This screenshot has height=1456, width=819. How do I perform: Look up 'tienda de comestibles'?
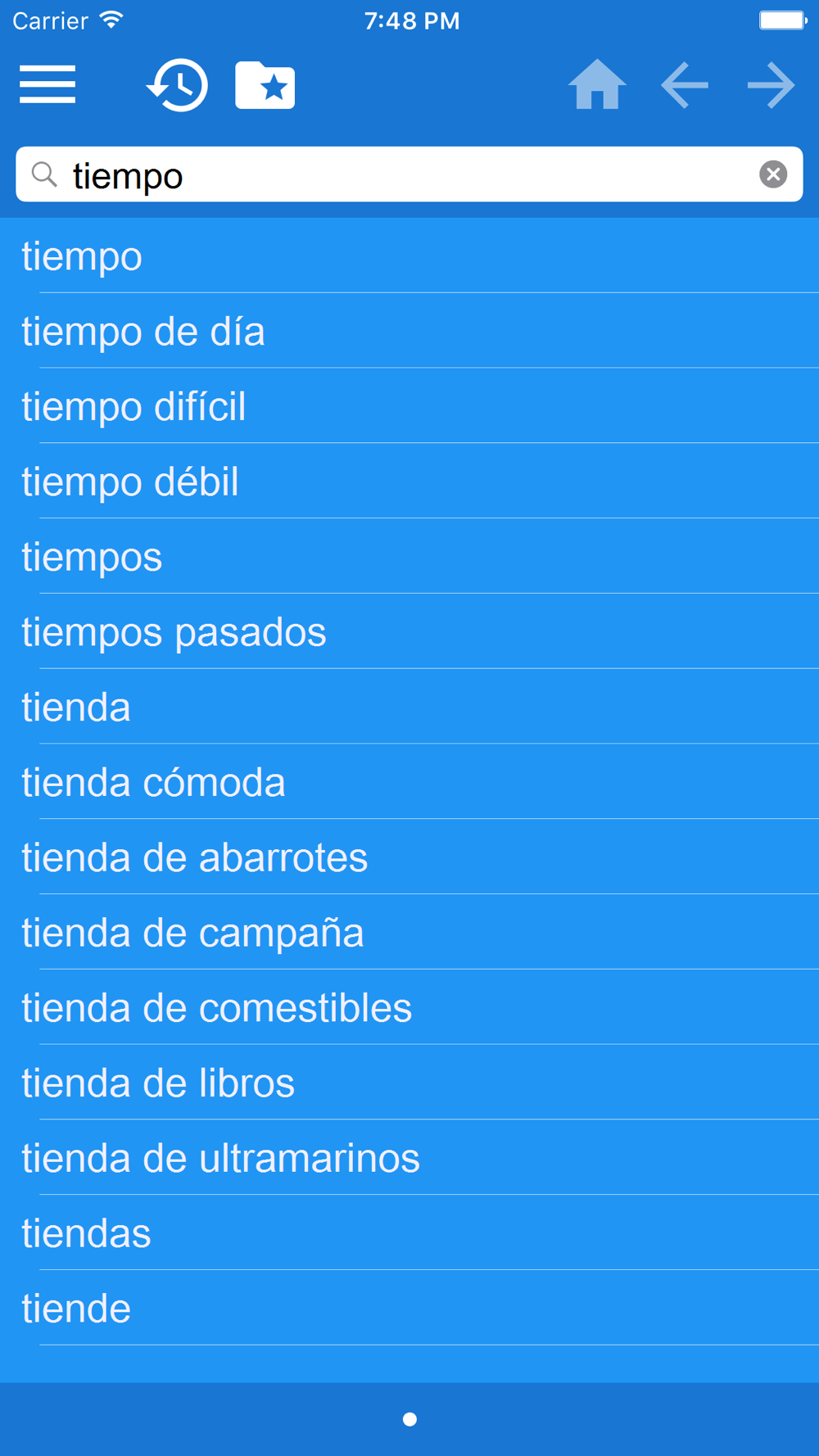[409, 1008]
